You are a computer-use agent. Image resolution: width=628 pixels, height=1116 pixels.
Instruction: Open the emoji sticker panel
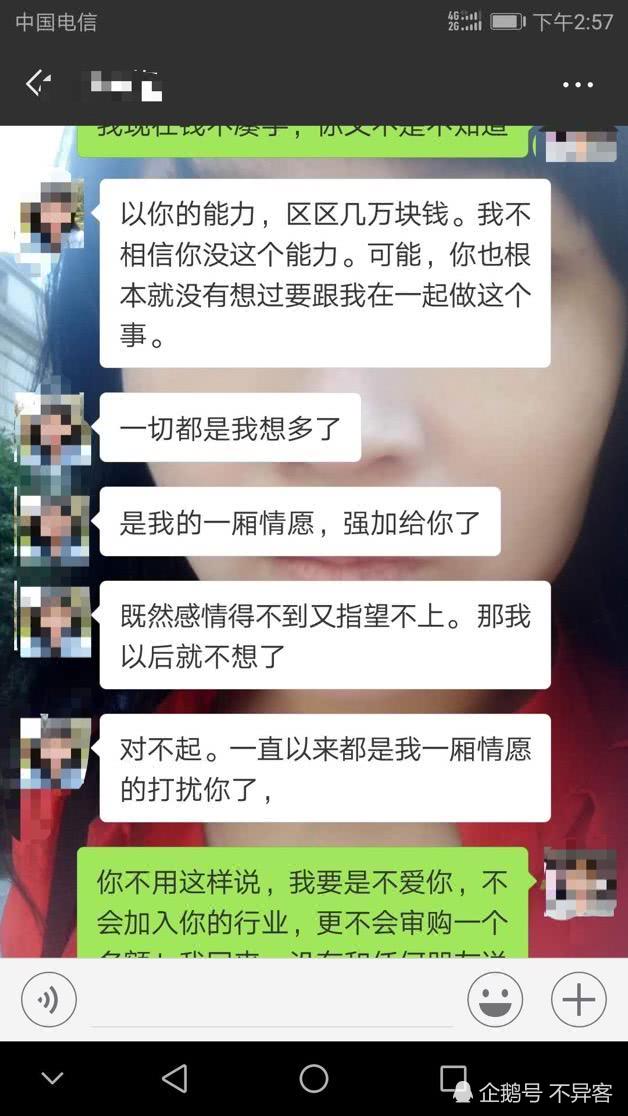point(495,998)
